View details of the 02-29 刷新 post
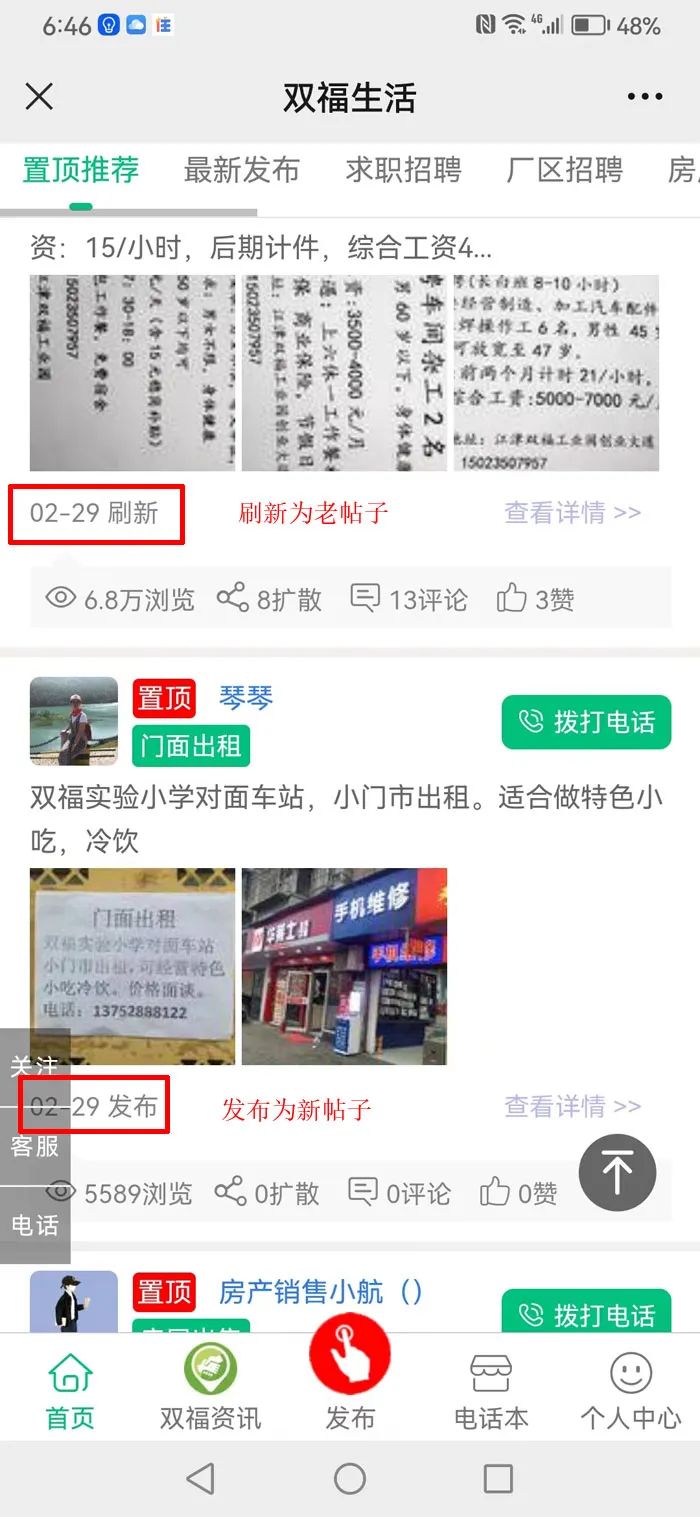This screenshot has width=700, height=1517. (572, 513)
